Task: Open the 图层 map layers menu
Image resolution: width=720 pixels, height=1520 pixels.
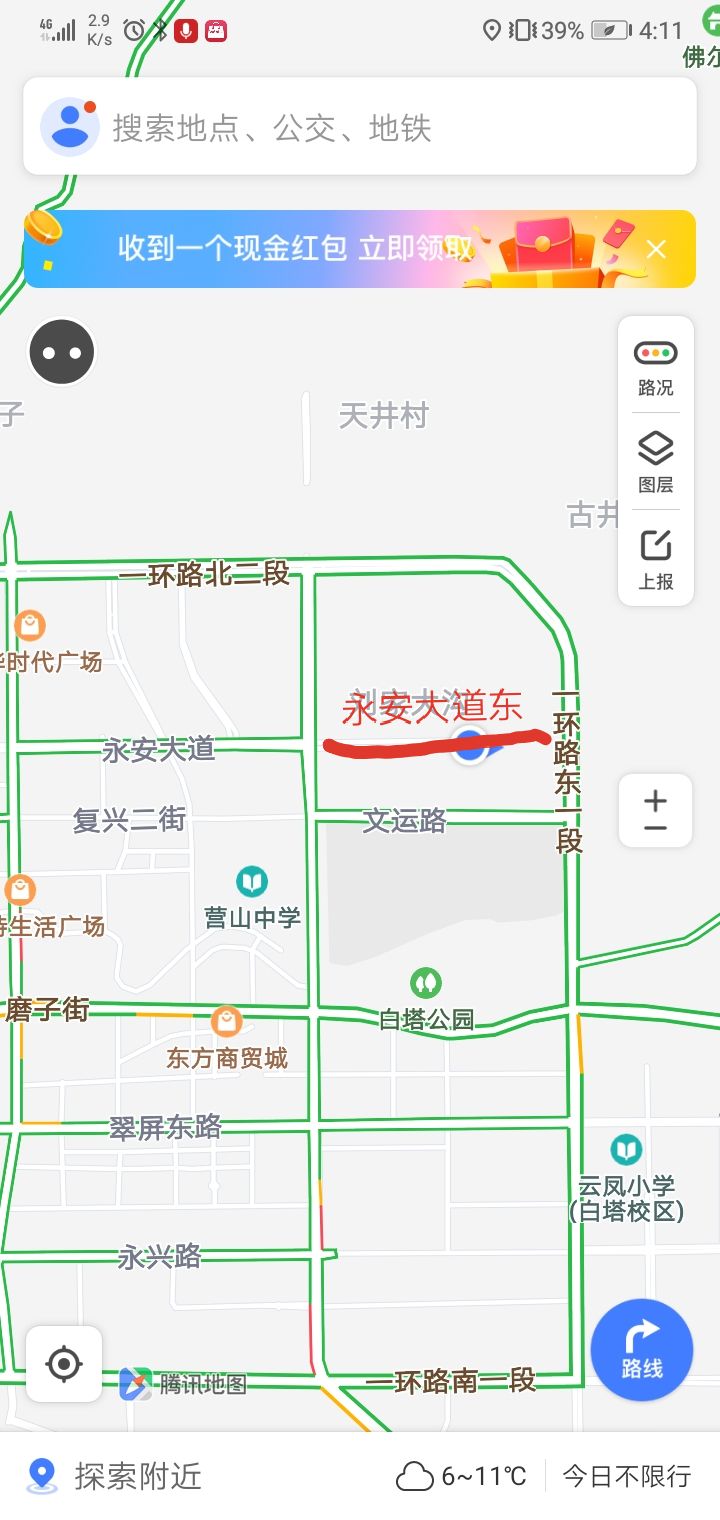Action: (656, 462)
